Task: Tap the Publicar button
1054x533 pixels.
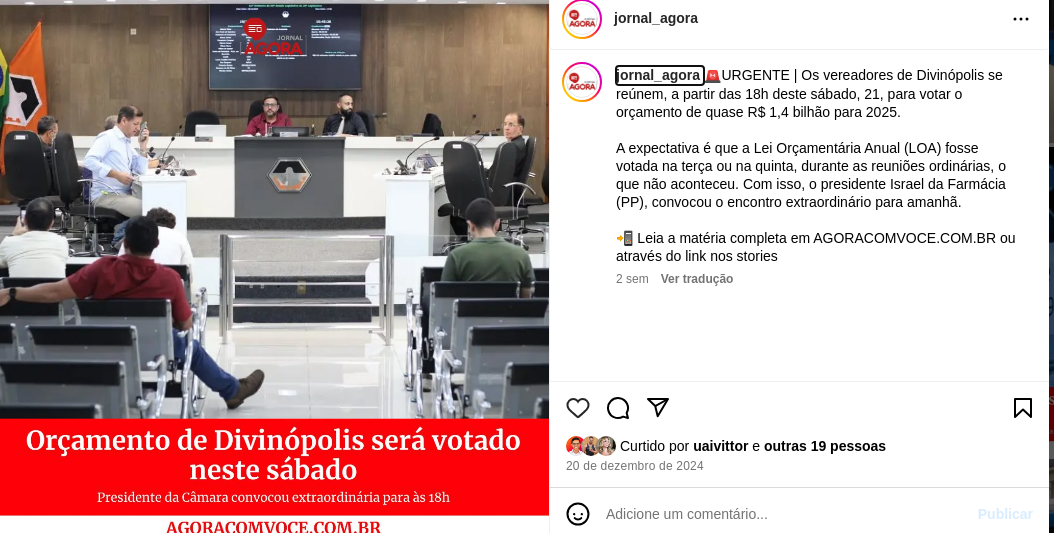Action: pos(1004,514)
